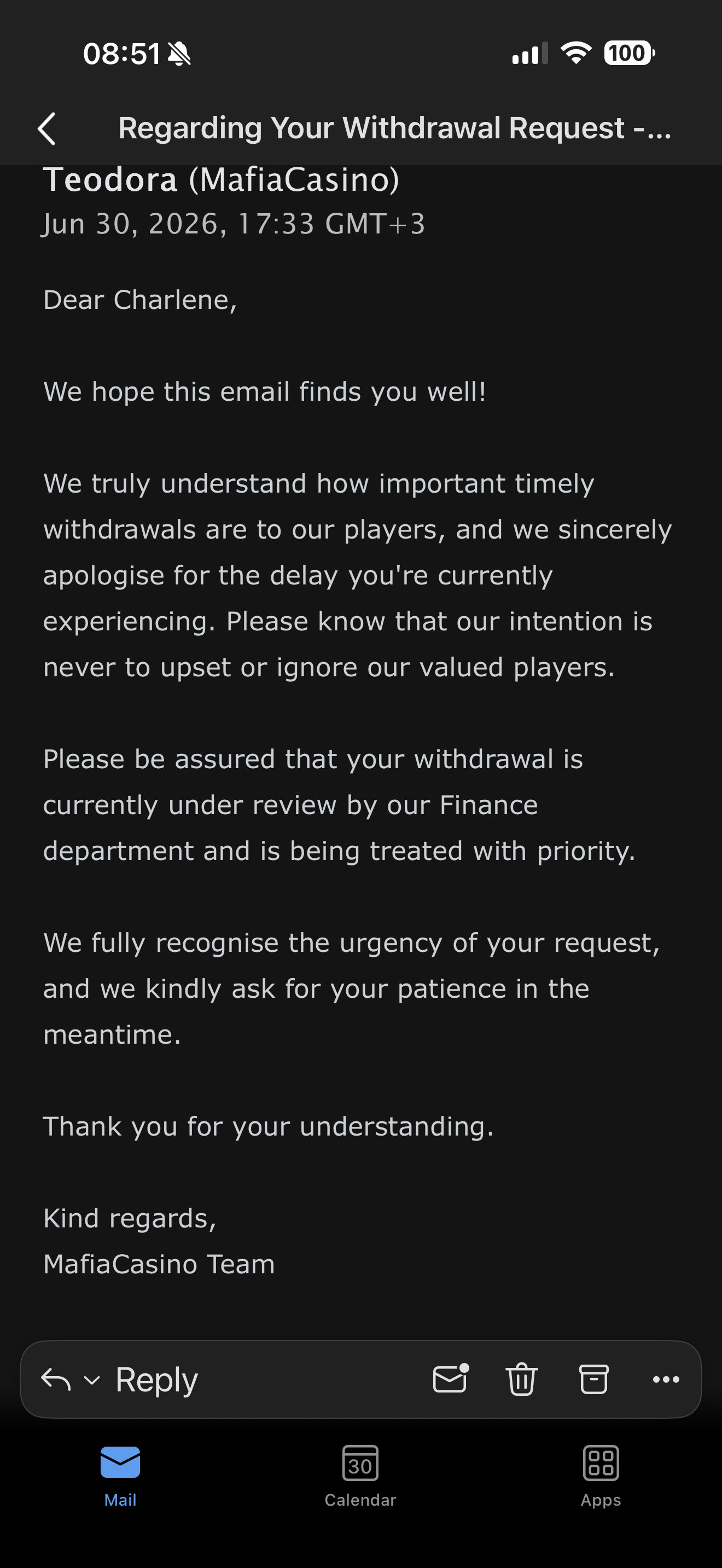Archive this email

[593, 1379]
